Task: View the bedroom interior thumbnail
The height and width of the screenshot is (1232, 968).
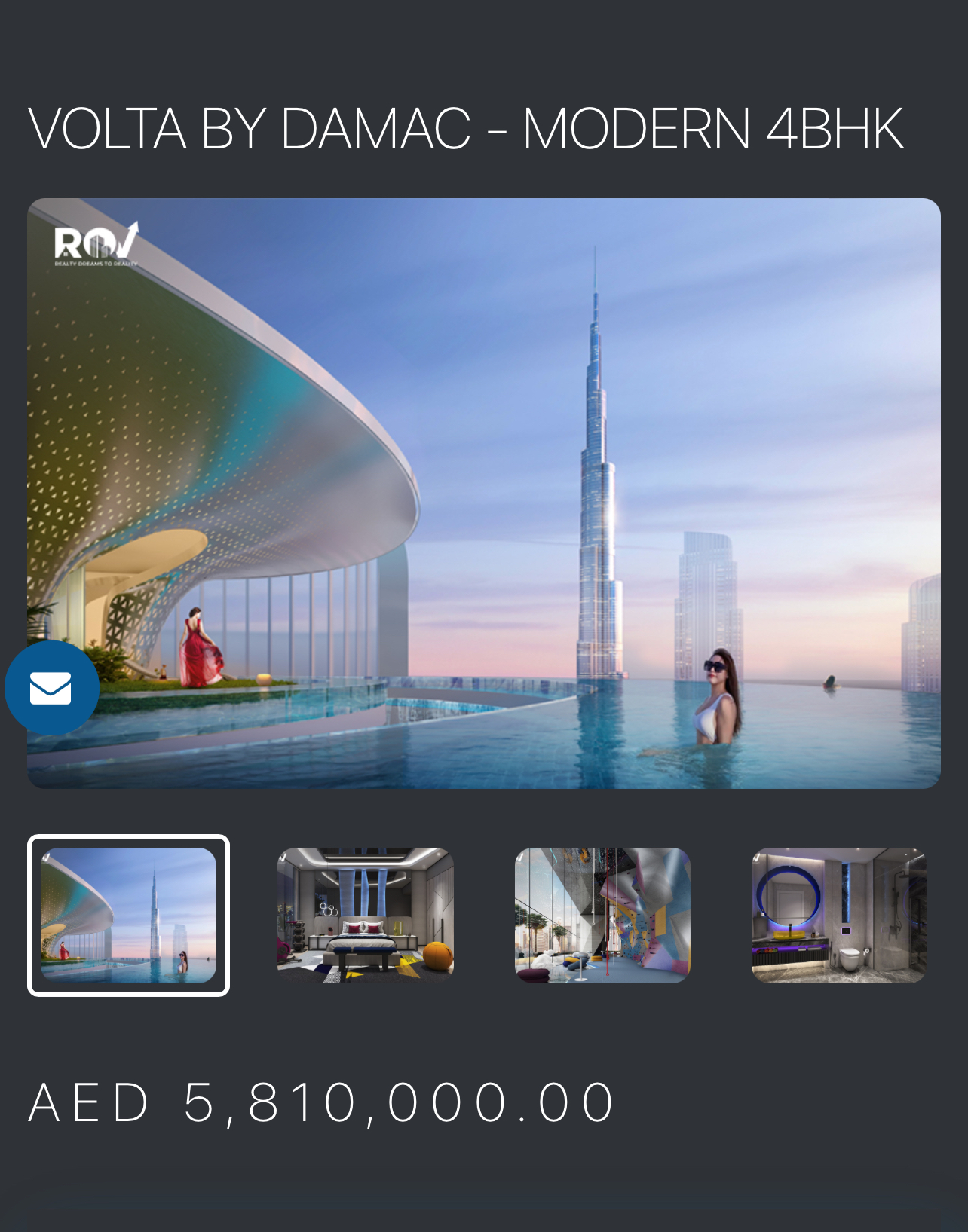Action: click(366, 915)
